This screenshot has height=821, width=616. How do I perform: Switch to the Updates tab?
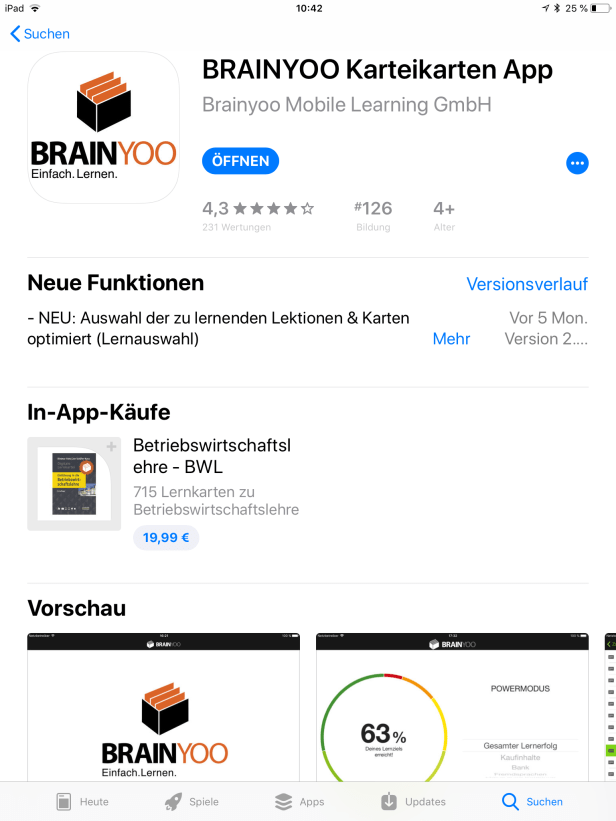click(x=413, y=801)
